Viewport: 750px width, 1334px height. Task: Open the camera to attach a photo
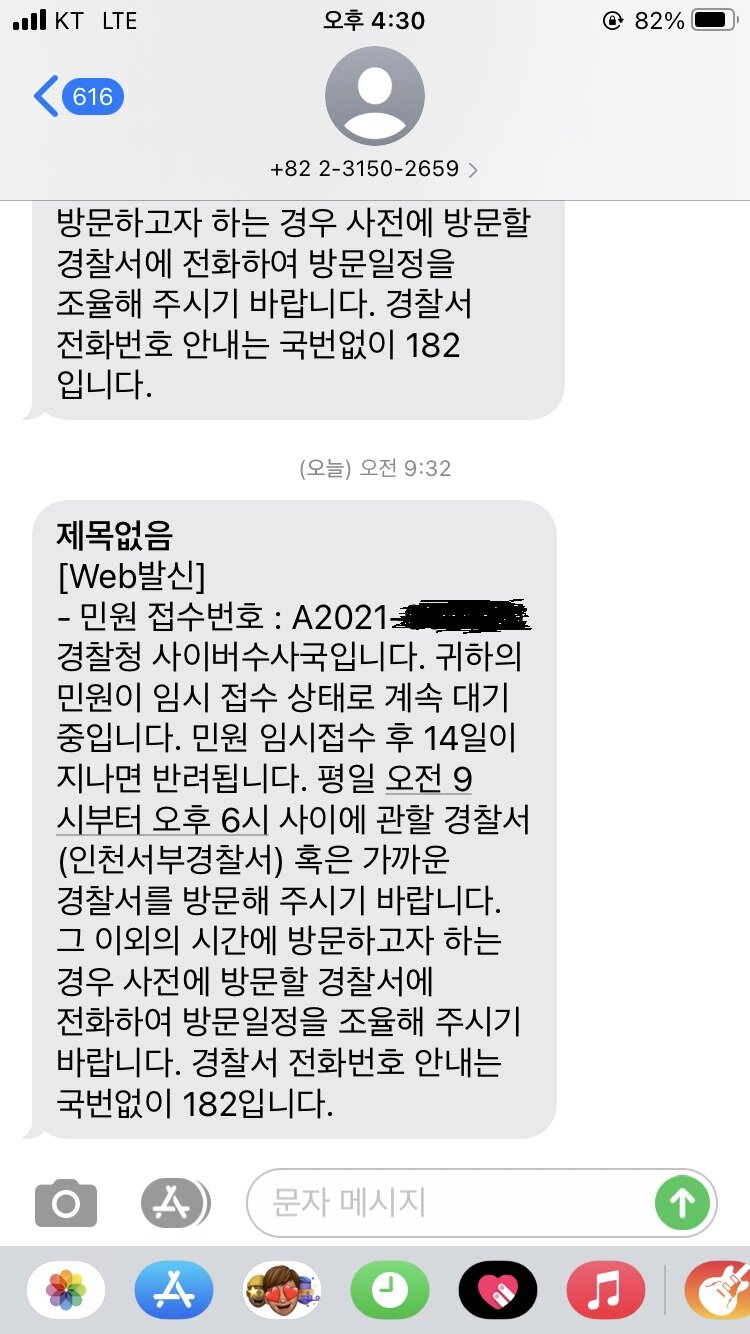pyautogui.click(x=66, y=1202)
